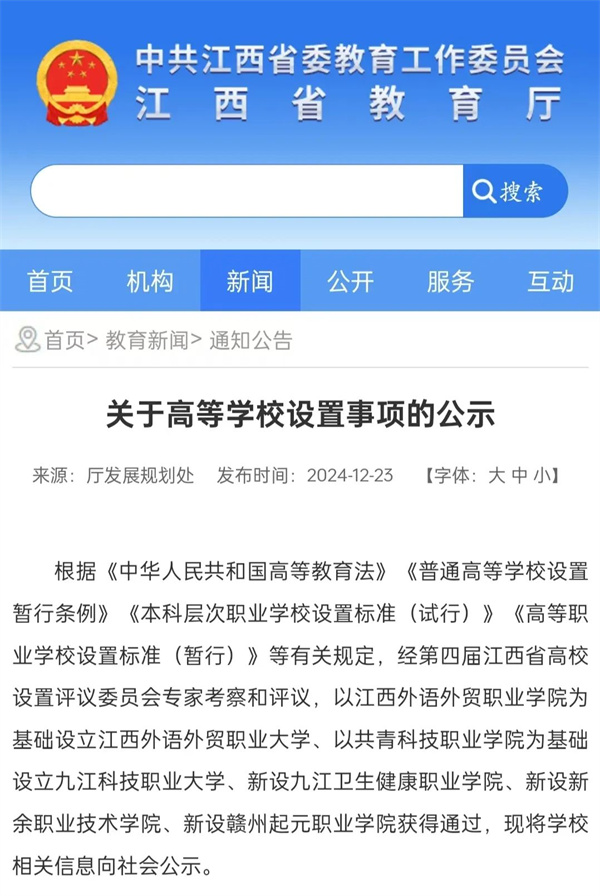The height and width of the screenshot is (896, 600).
Task: Switch to the 新闻 tab
Action: coord(250,281)
